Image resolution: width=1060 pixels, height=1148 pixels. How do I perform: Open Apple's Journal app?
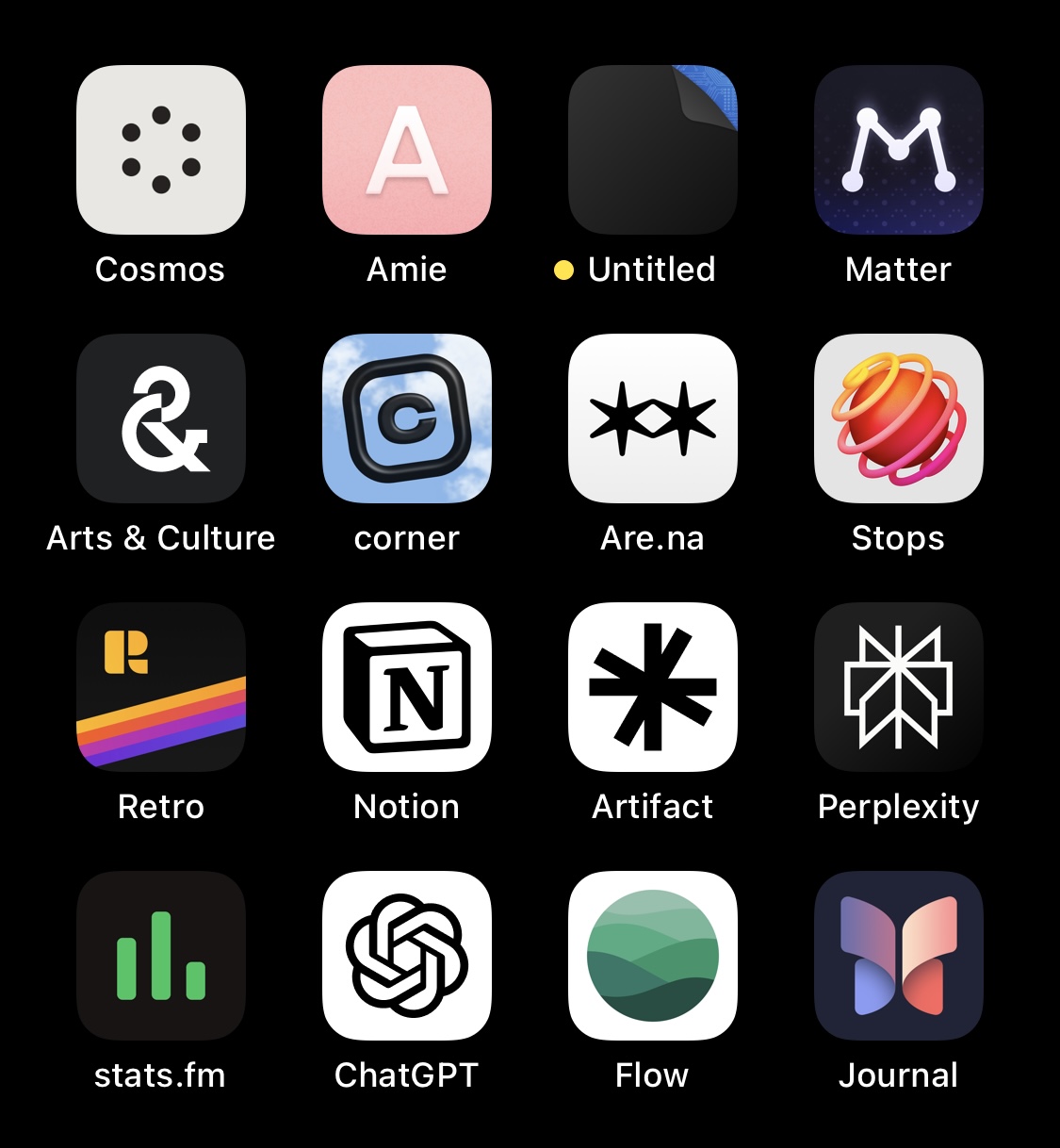tap(898, 955)
